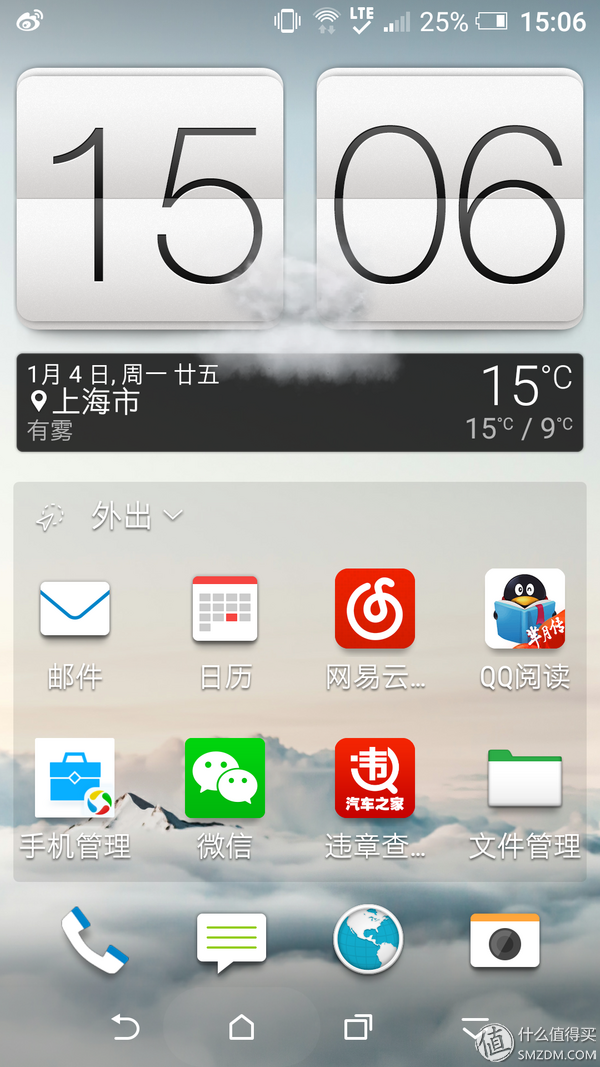The image size is (600, 1067).
Task: Open the messages app in the dock
Action: 231,941
